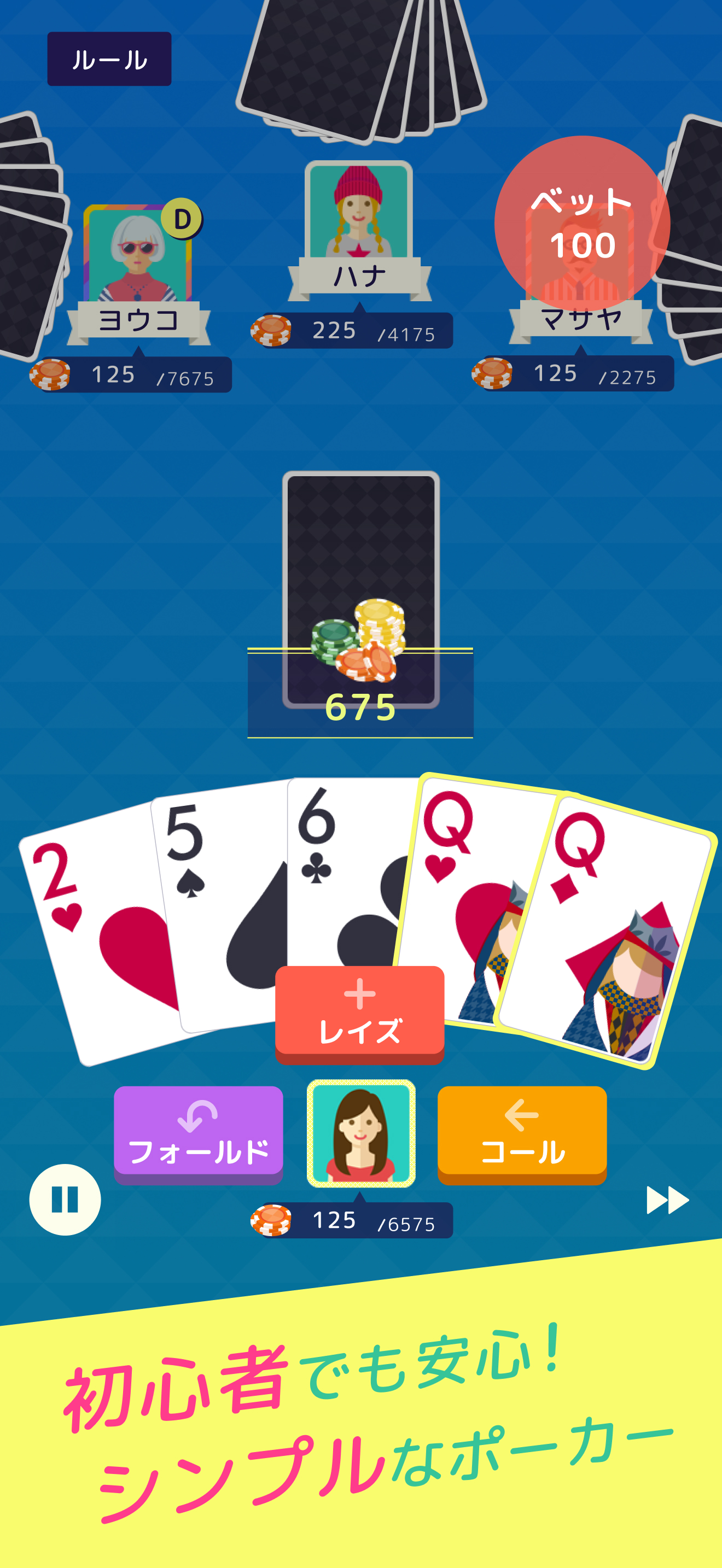Pause the game
The image size is (722, 1568).
pyautogui.click(x=65, y=1200)
